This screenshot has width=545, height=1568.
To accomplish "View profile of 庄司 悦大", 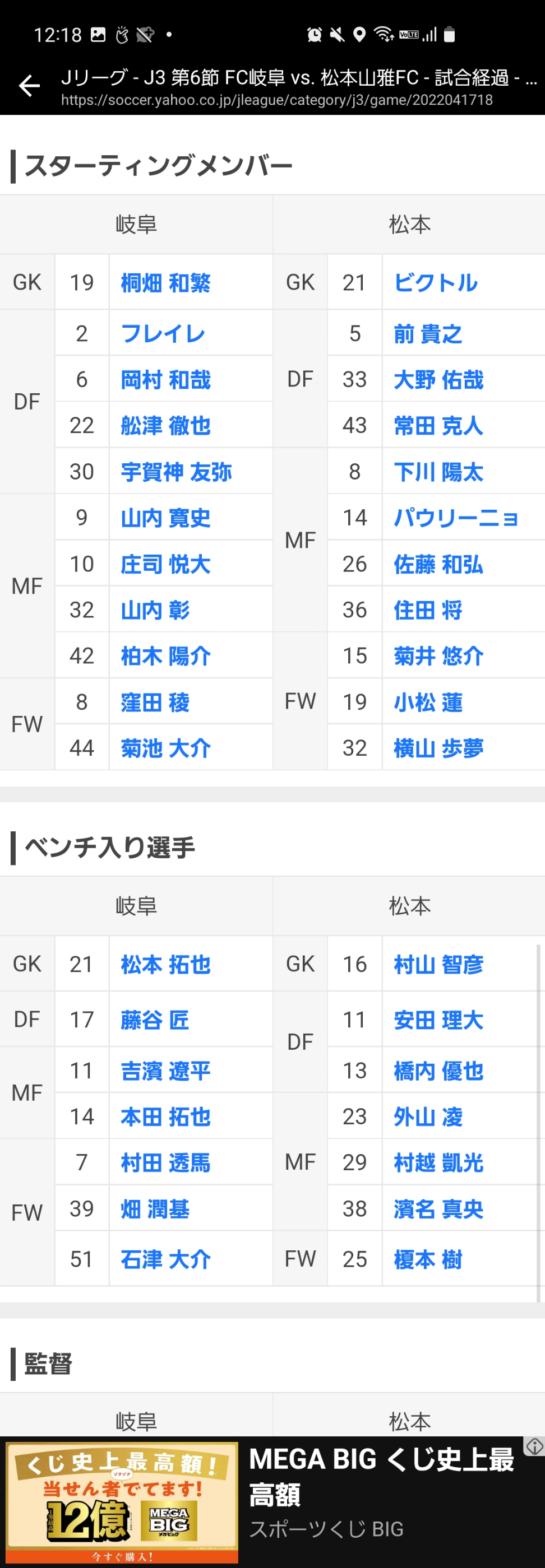I will [x=165, y=564].
